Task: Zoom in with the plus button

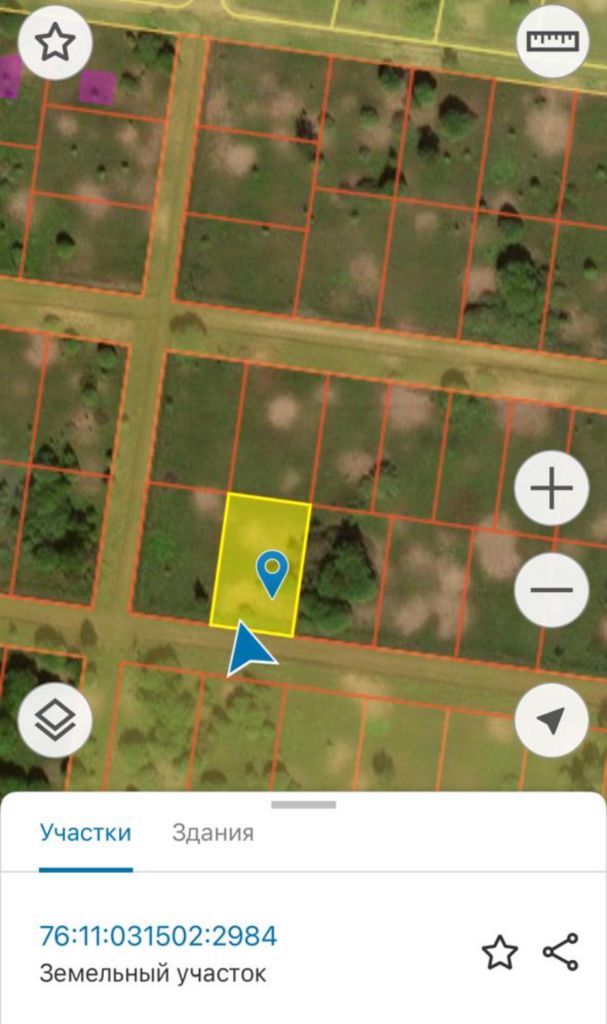Action: pyautogui.click(x=551, y=488)
